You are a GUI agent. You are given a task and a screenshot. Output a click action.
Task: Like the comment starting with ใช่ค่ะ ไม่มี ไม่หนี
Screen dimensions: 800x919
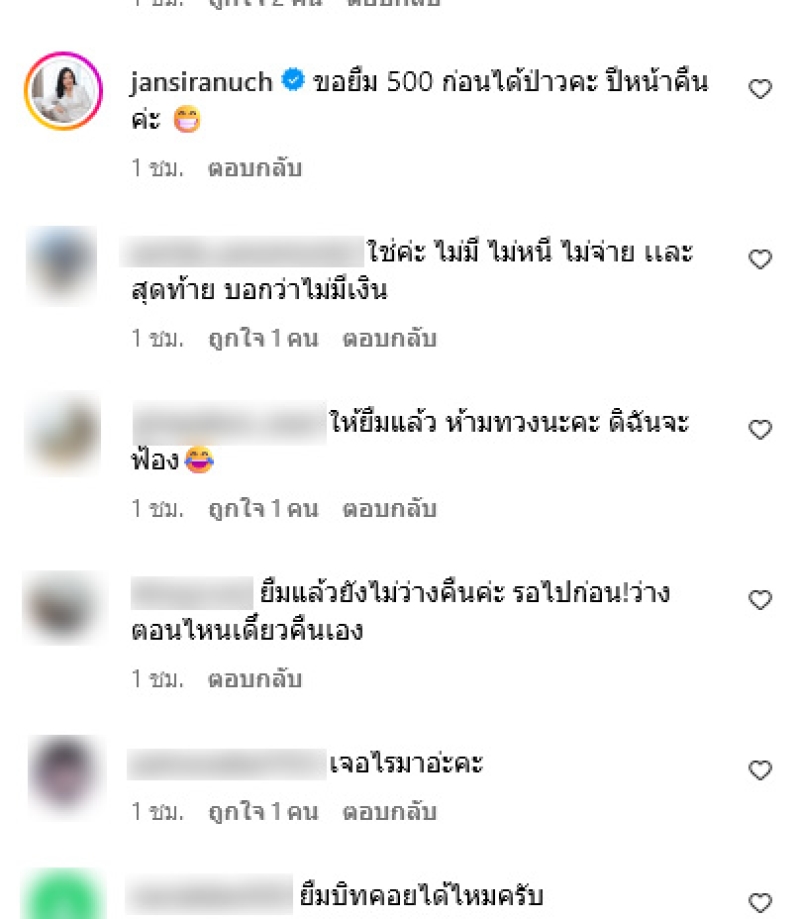point(760,259)
